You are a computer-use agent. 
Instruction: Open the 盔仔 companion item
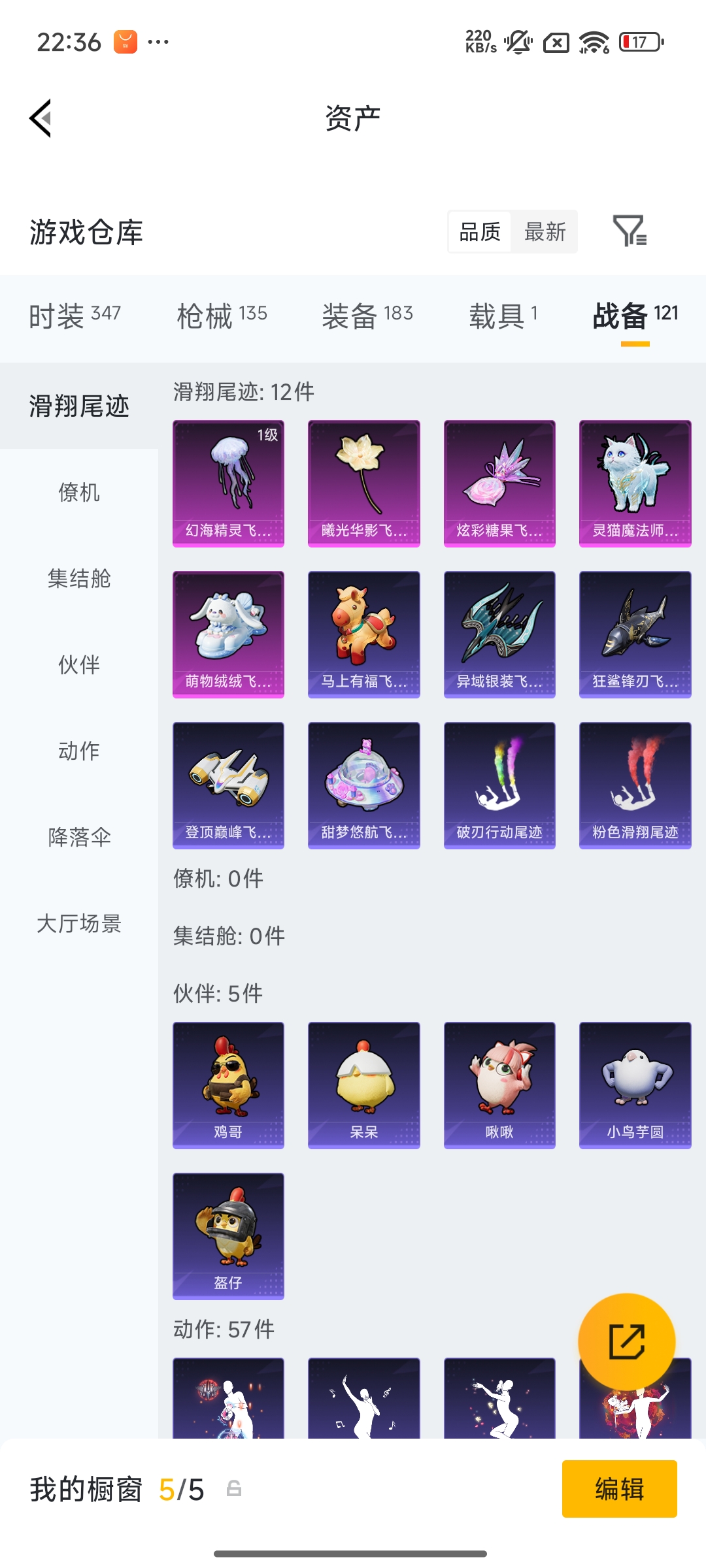coord(227,1237)
